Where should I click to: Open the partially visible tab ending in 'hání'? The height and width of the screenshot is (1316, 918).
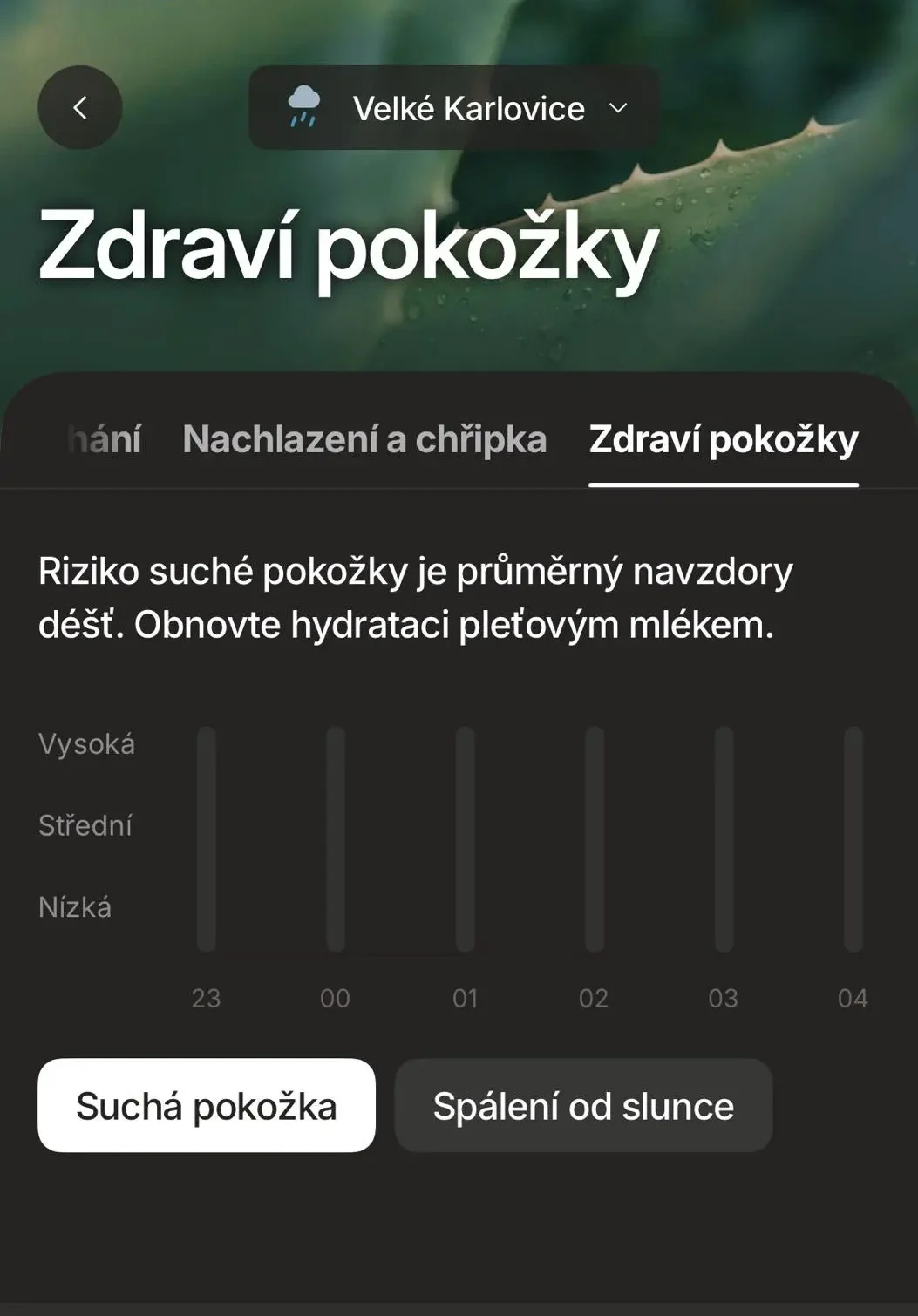click(x=105, y=439)
